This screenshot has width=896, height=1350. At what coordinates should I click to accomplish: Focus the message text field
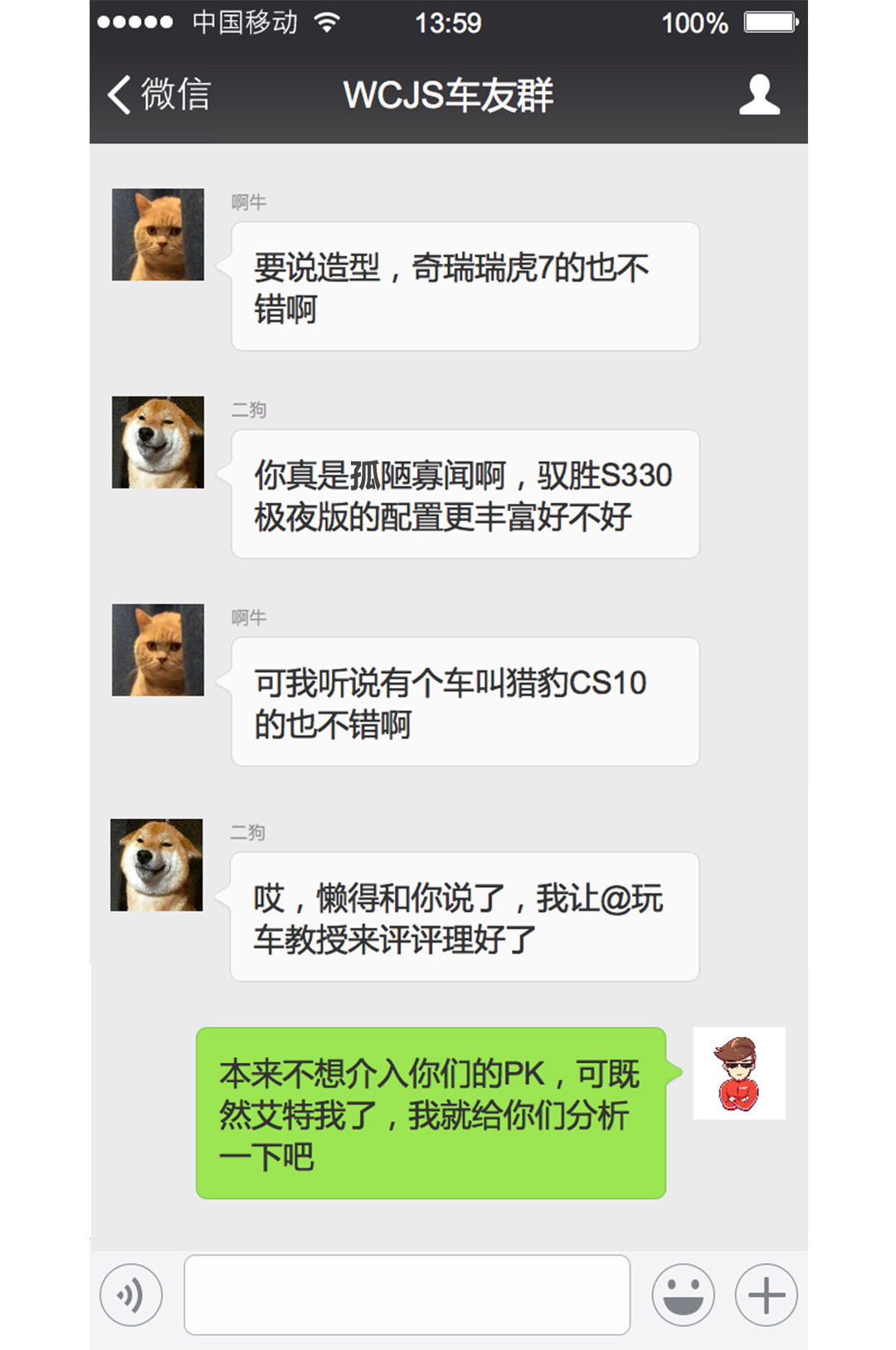click(x=407, y=1294)
